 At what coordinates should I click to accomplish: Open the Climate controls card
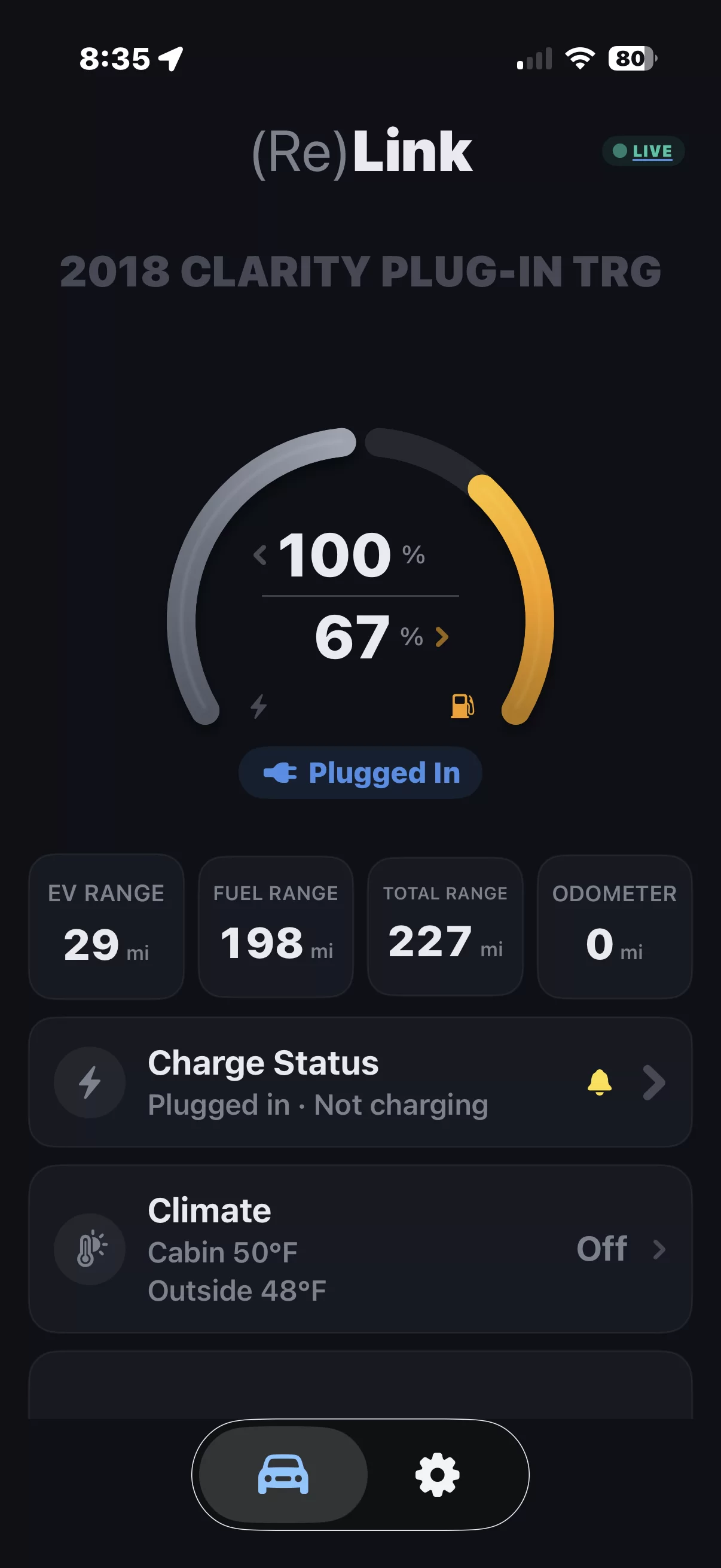tap(360, 1249)
